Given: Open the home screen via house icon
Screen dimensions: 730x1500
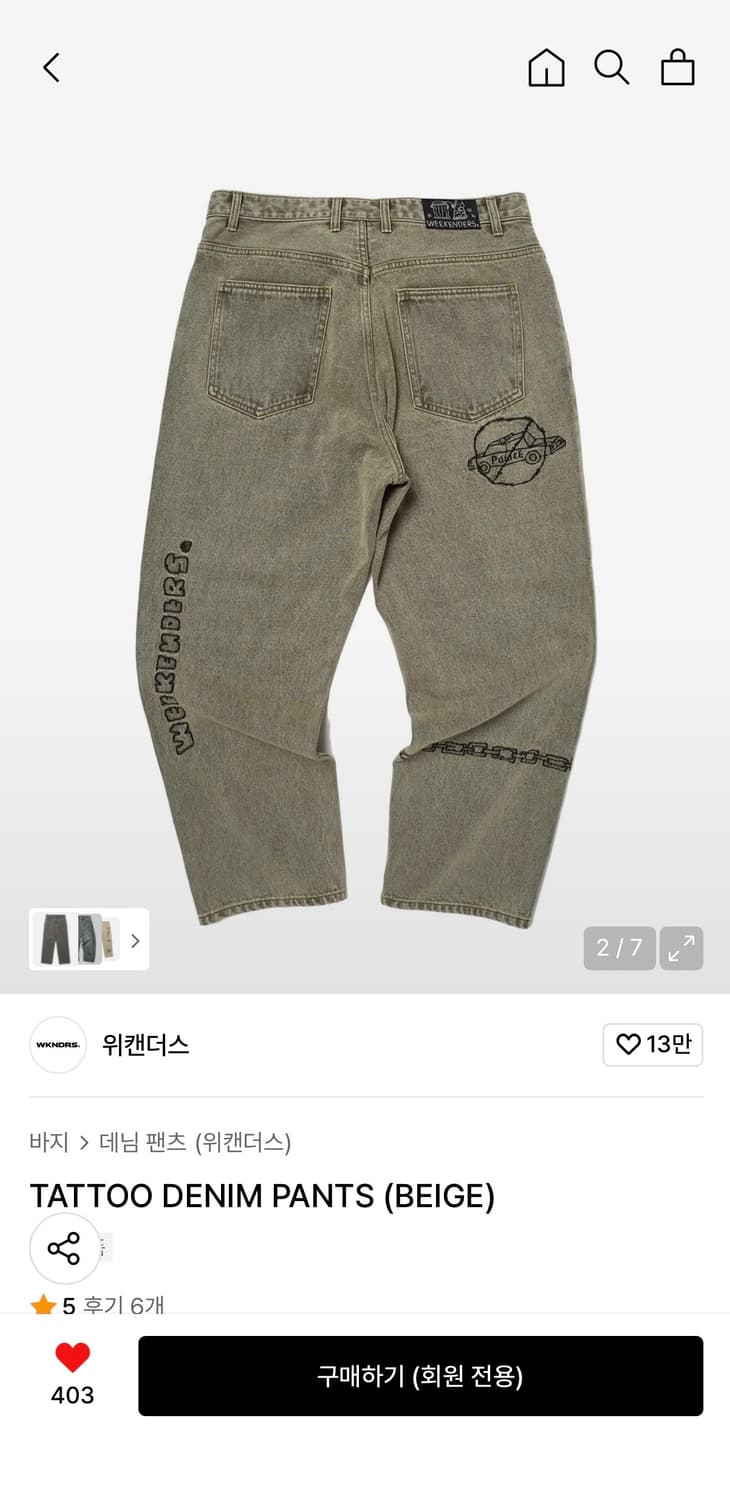Looking at the screenshot, I should (545, 68).
